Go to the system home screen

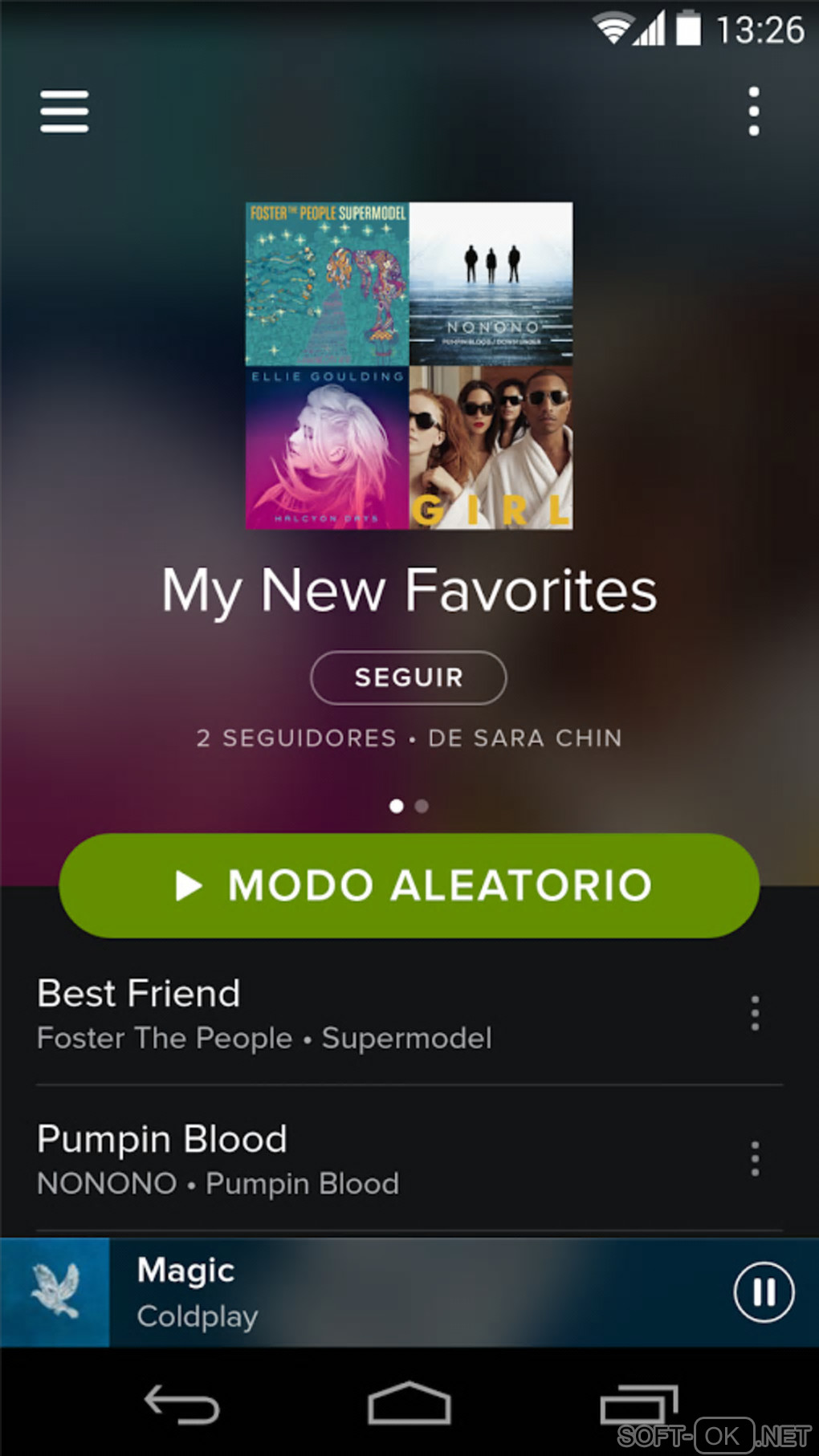[409, 1405]
